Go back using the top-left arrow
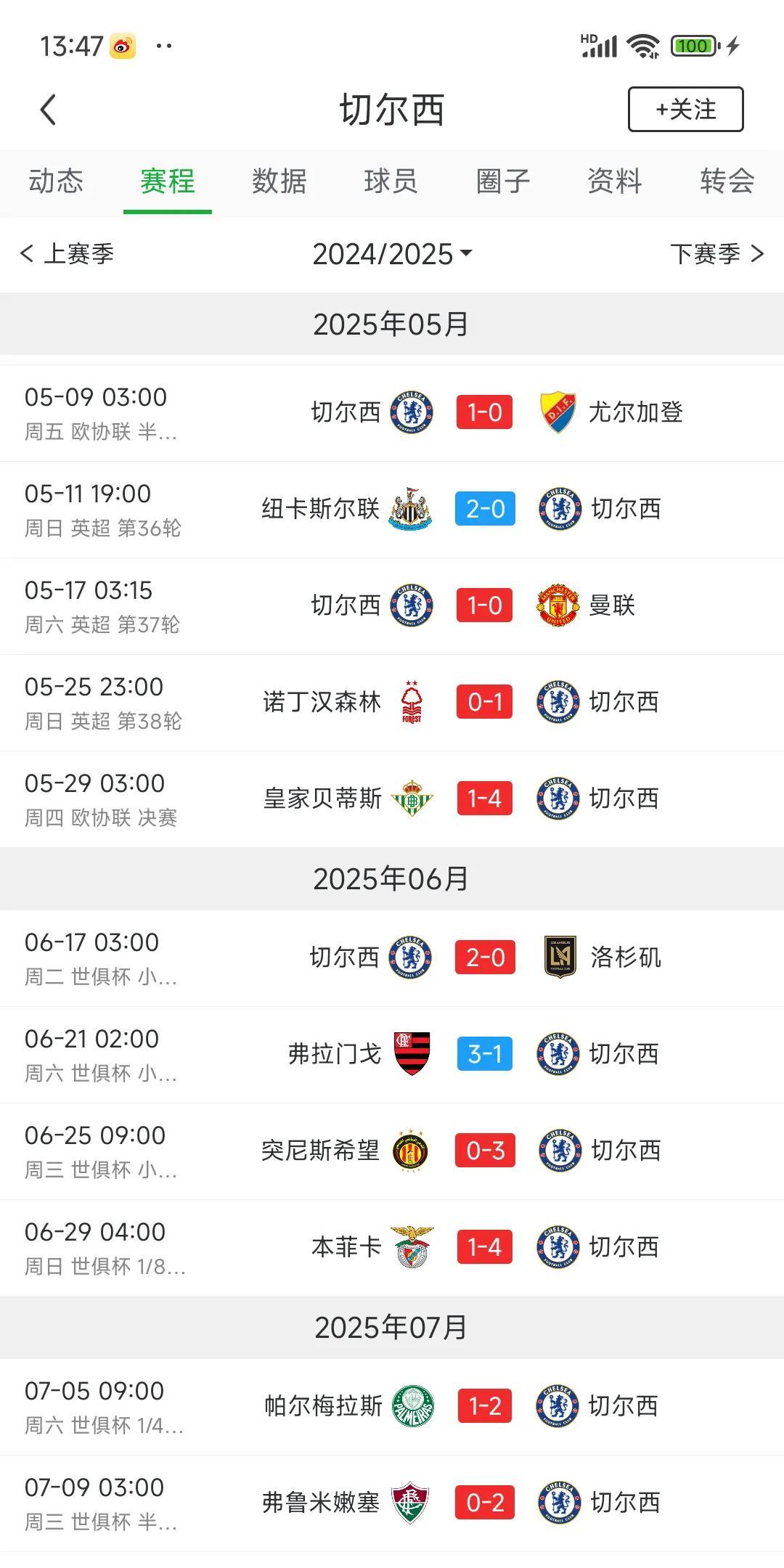The width and height of the screenshot is (784, 1568). tap(48, 110)
